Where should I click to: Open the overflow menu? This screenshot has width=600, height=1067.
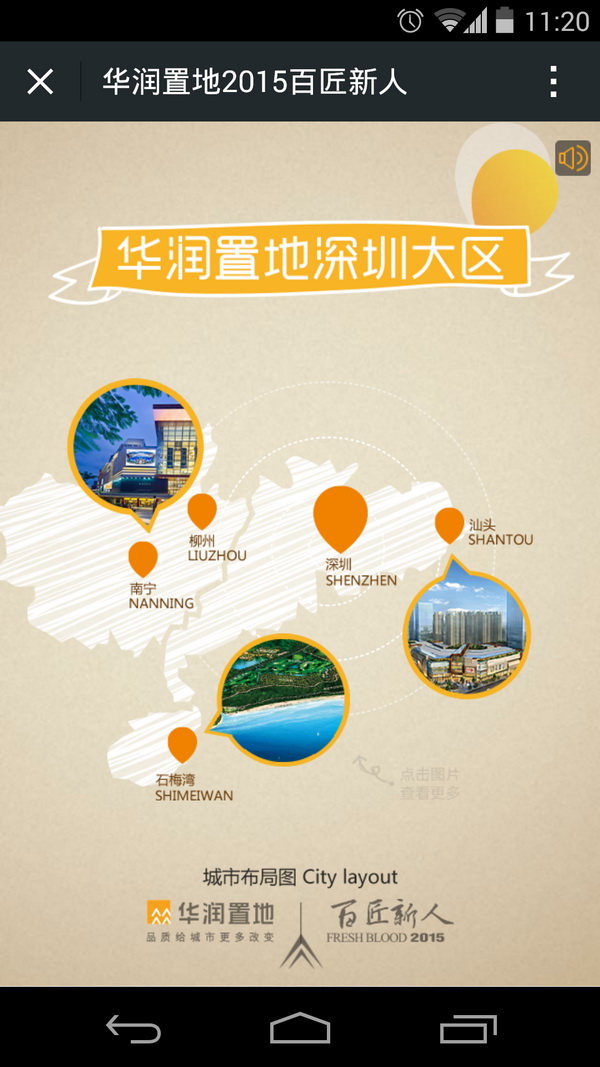(x=553, y=82)
